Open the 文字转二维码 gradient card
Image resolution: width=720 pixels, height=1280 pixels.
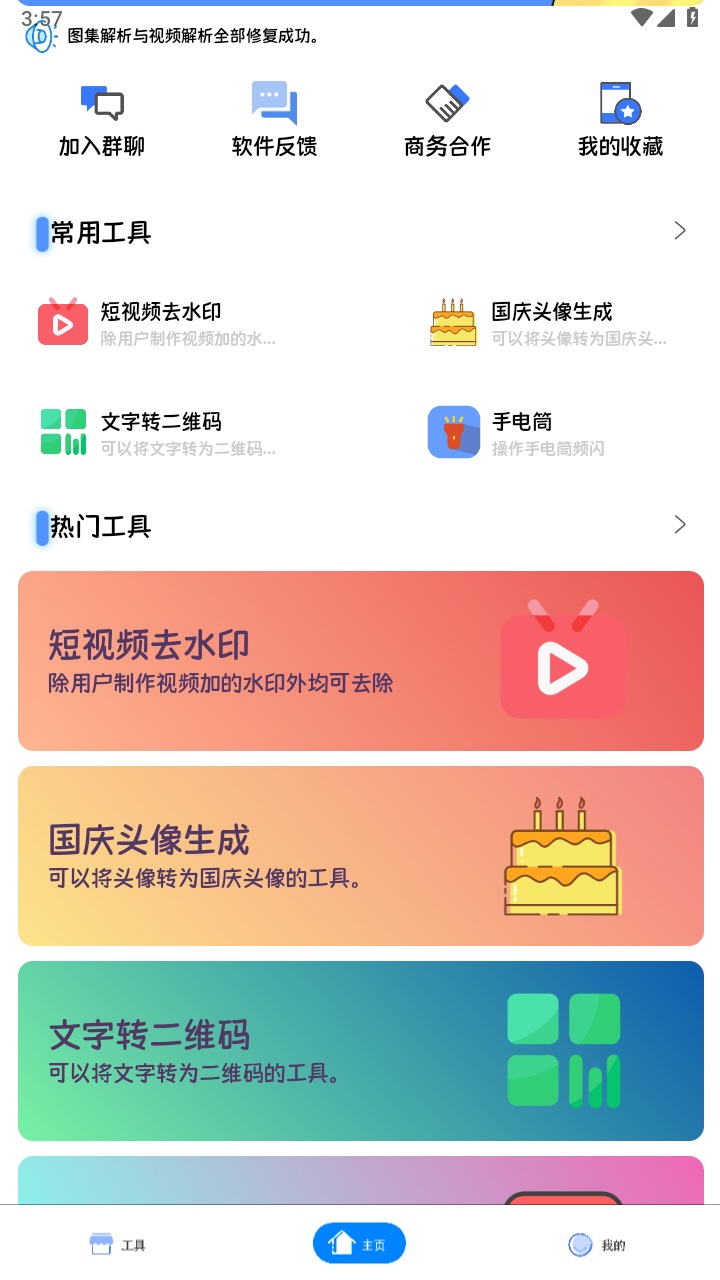pos(360,1050)
